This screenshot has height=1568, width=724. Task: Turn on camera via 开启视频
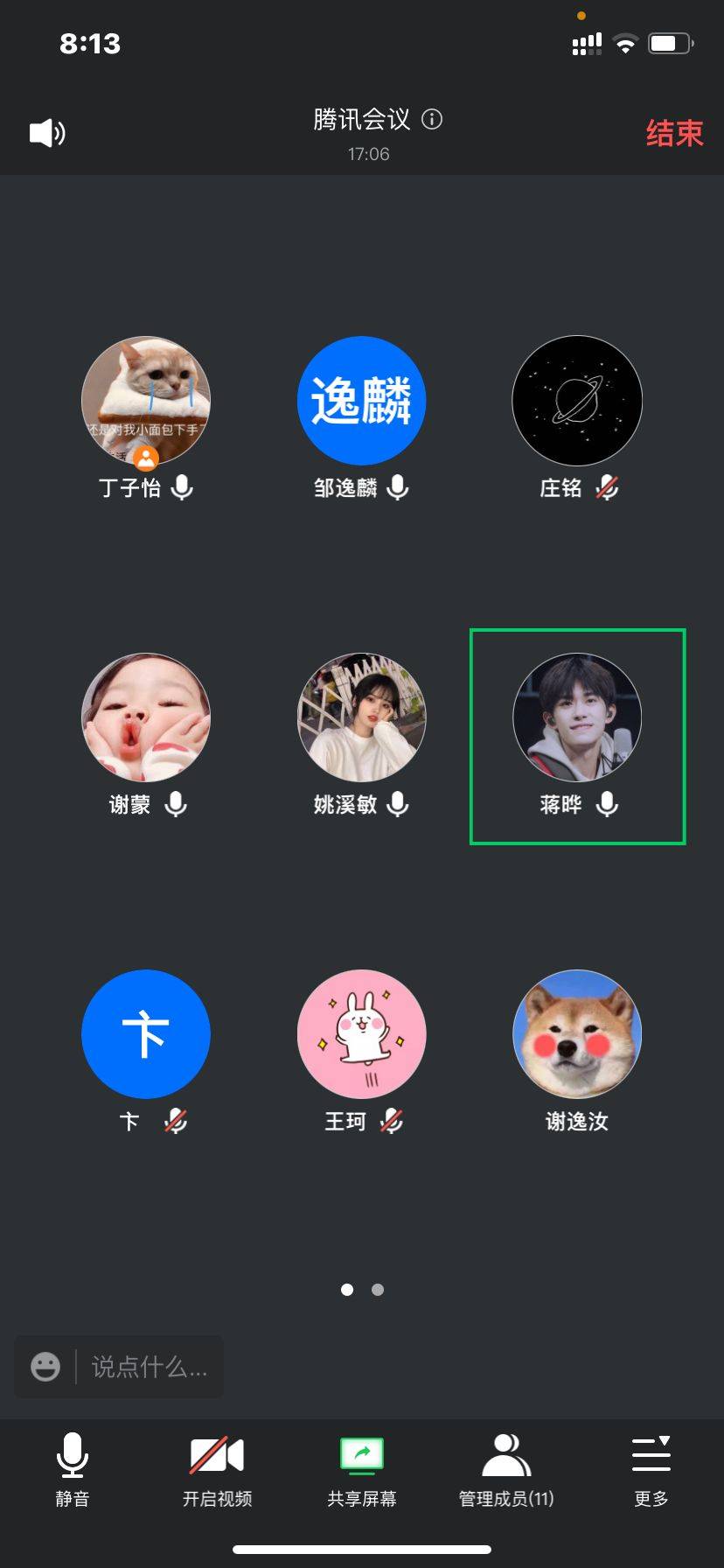pyautogui.click(x=217, y=1470)
